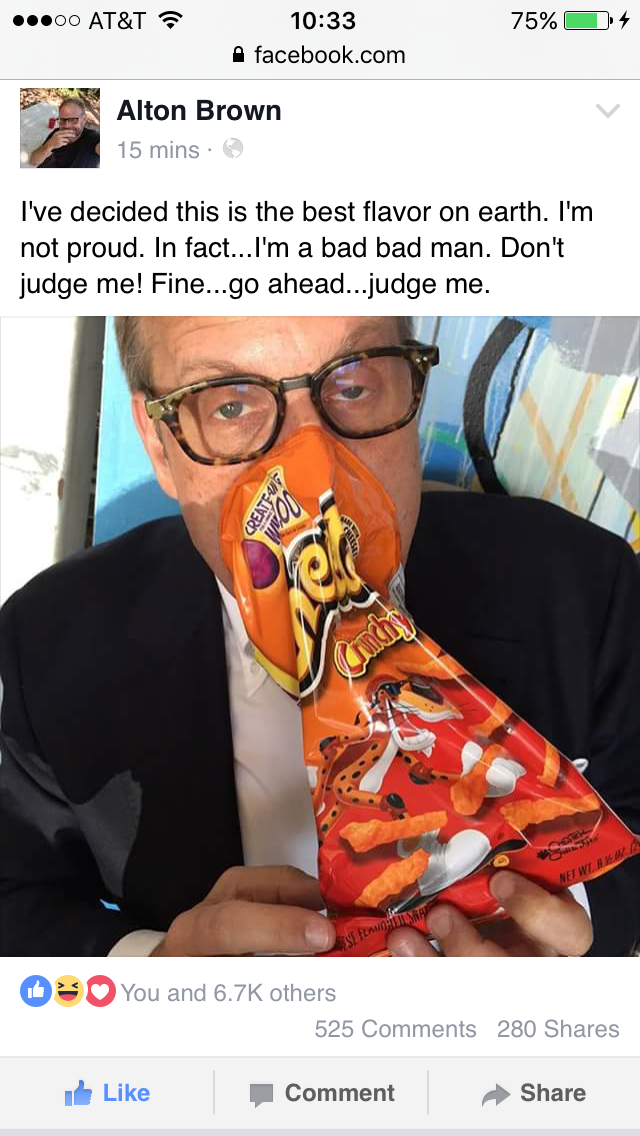Image resolution: width=640 pixels, height=1136 pixels.
Task: Open the 525 Comments link
Action: tap(395, 1029)
